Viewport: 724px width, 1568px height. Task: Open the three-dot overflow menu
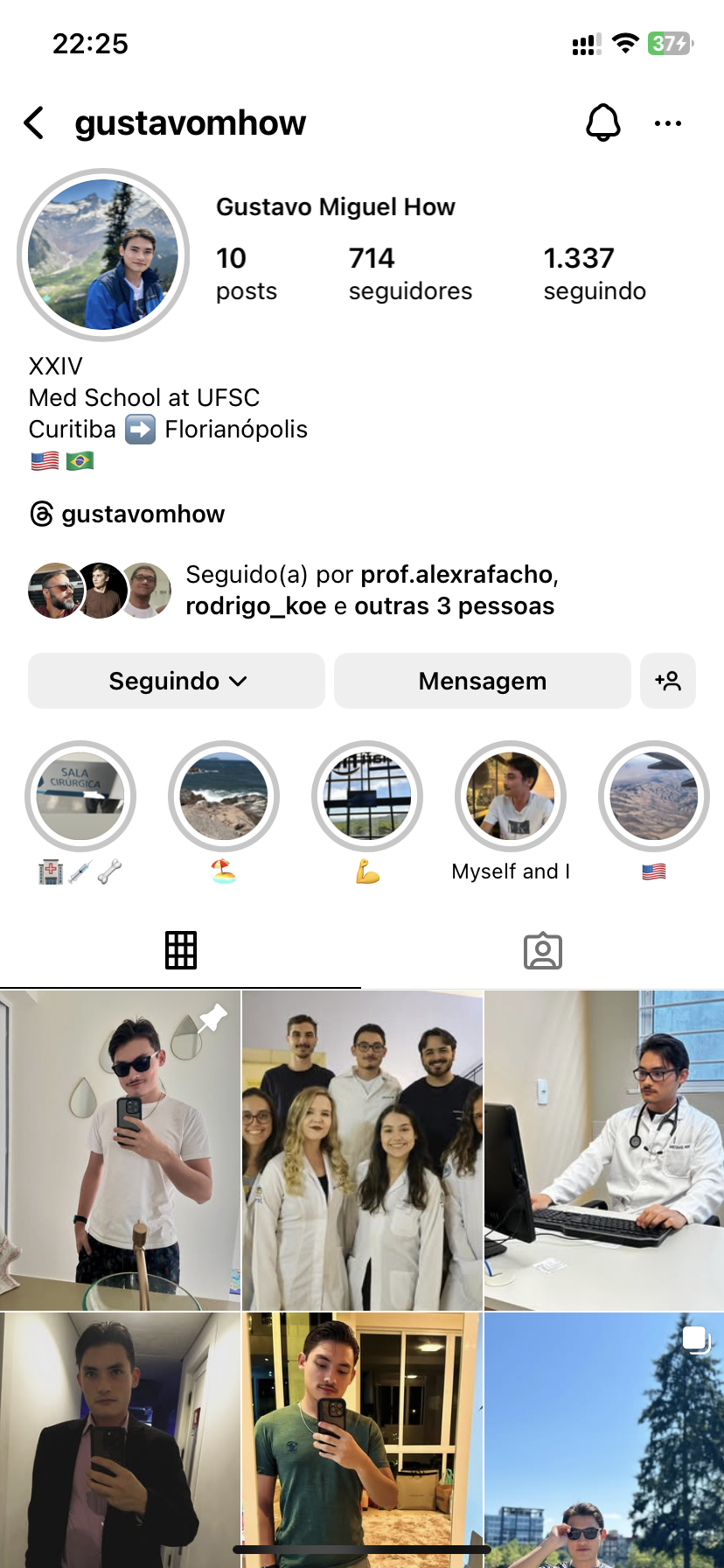pos(667,123)
